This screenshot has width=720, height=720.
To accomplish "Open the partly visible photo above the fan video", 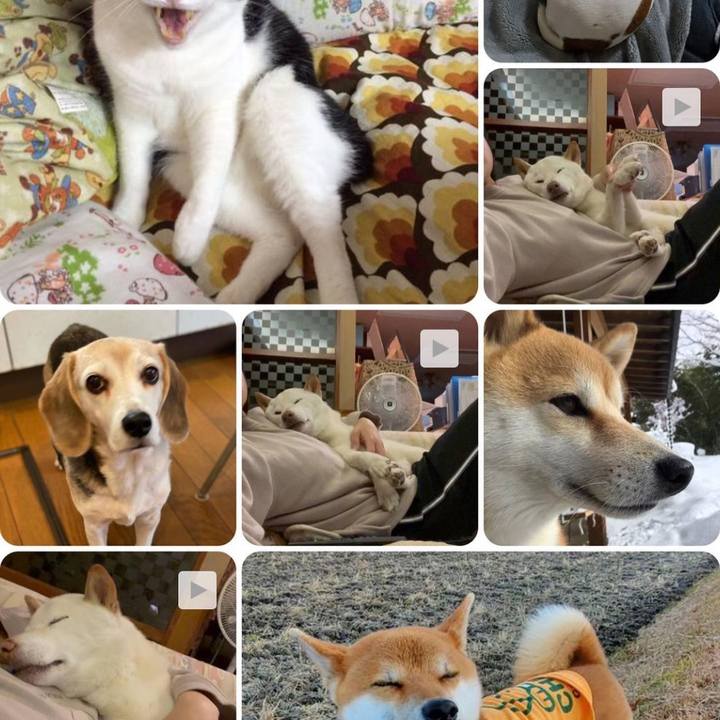I will [x=601, y=28].
